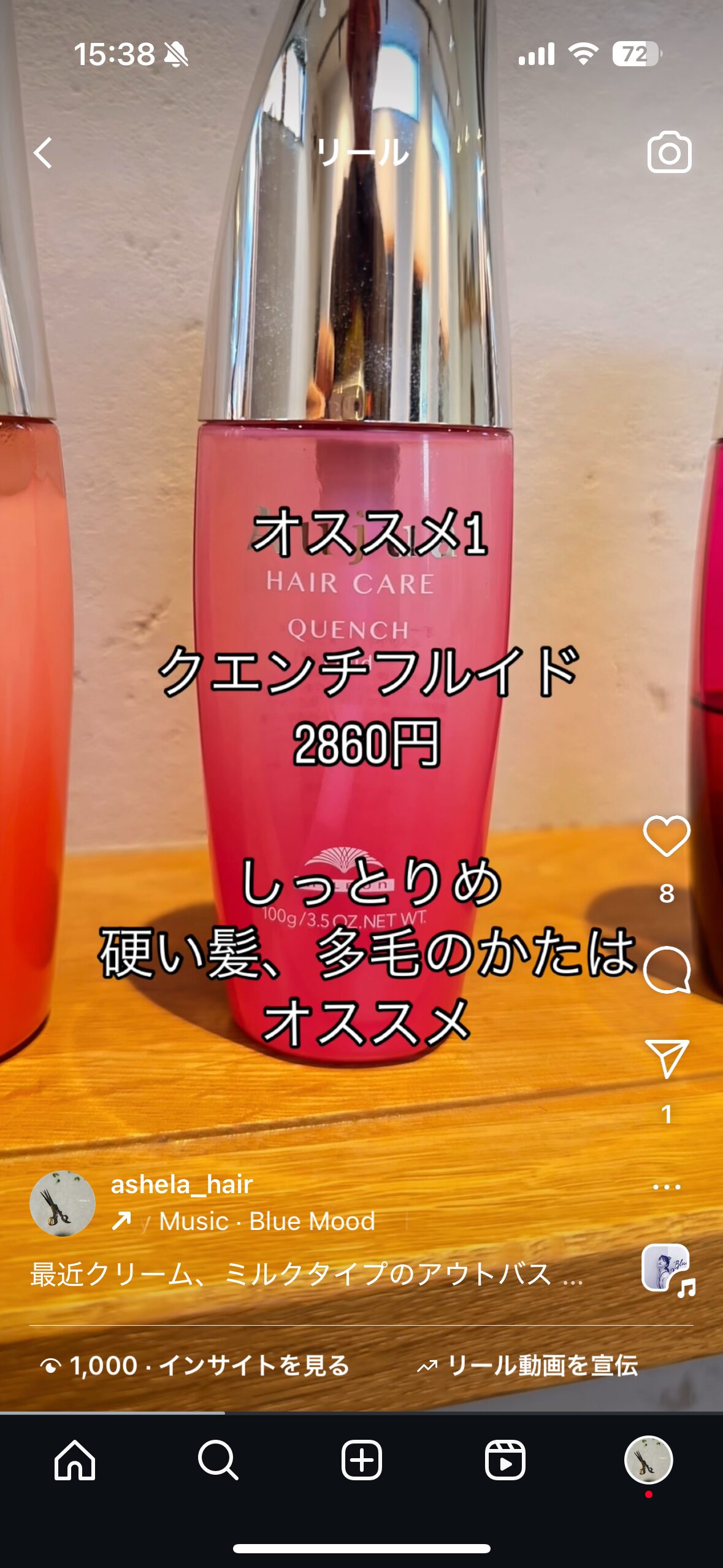Image resolution: width=723 pixels, height=1568 pixels.
Task: Like this reel with the heart
Action: click(x=667, y=836)
